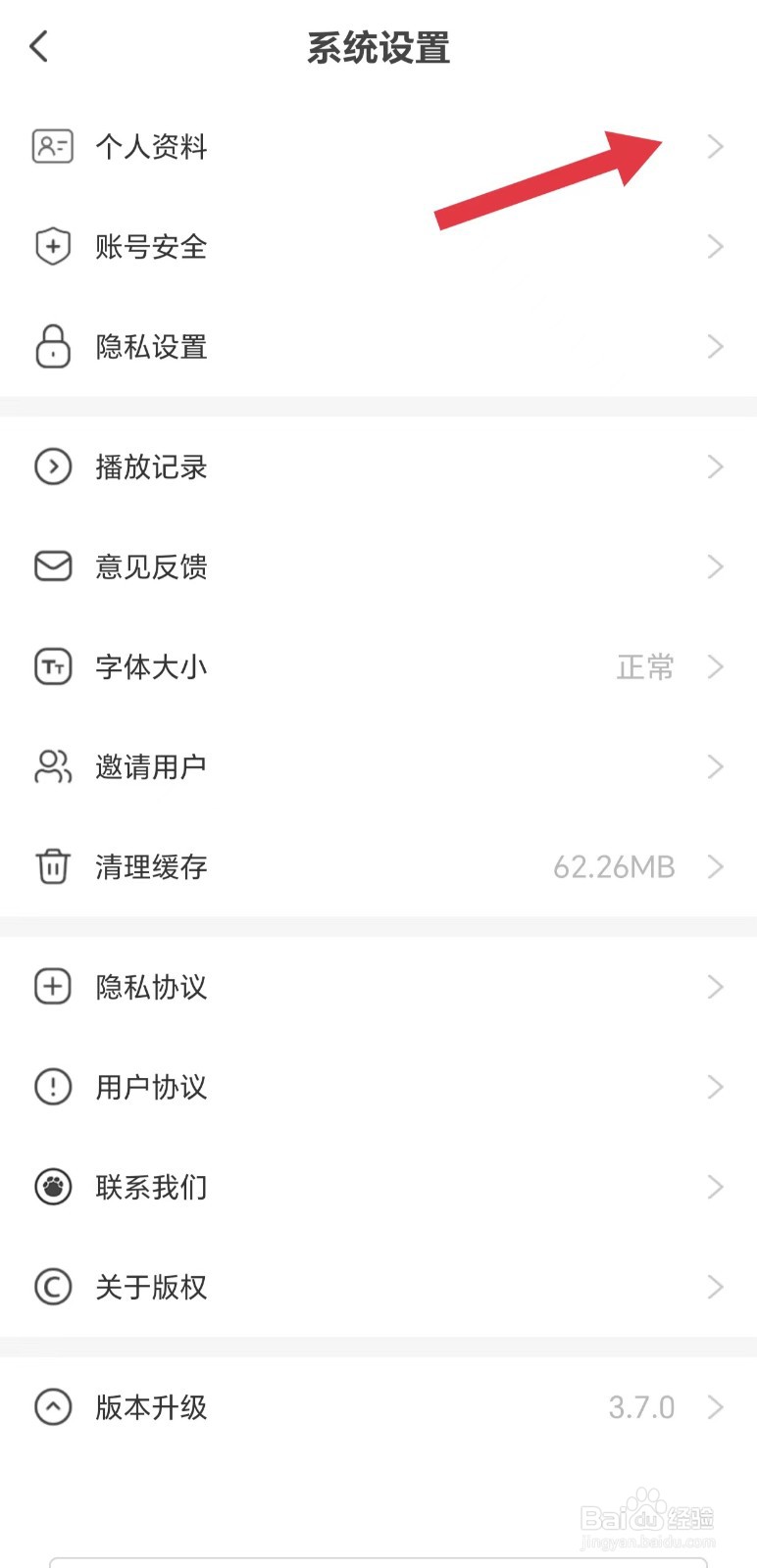Open 关于版权 info
Image resolution: width=757 pixels, height=1568 pixels.
pyautogui.click(x=378, y=1287)
